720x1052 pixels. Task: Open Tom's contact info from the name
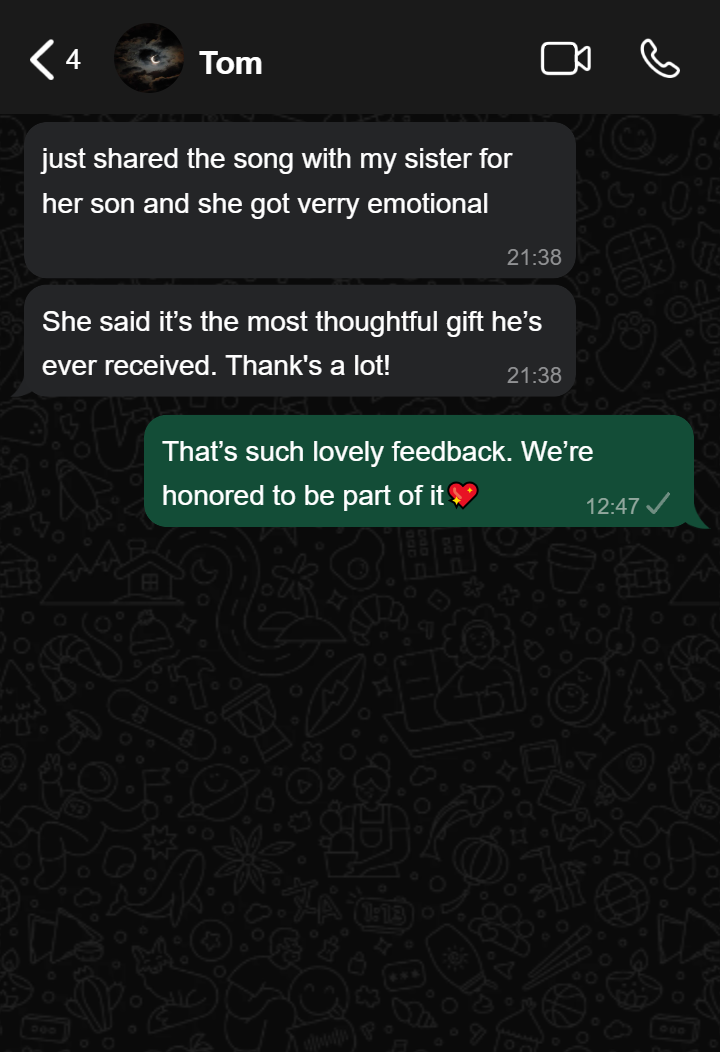[x=231, y=63]
